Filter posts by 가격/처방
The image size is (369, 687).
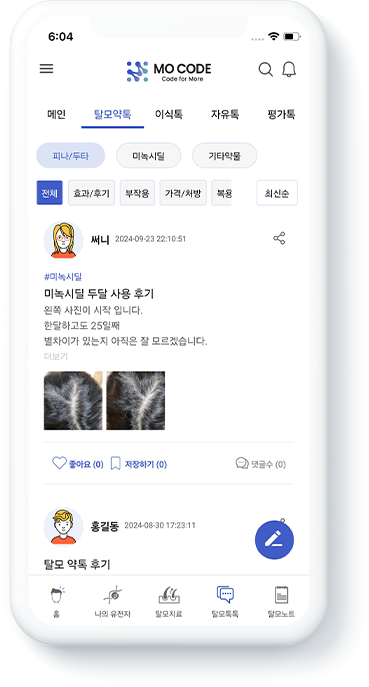click(183, 193)
